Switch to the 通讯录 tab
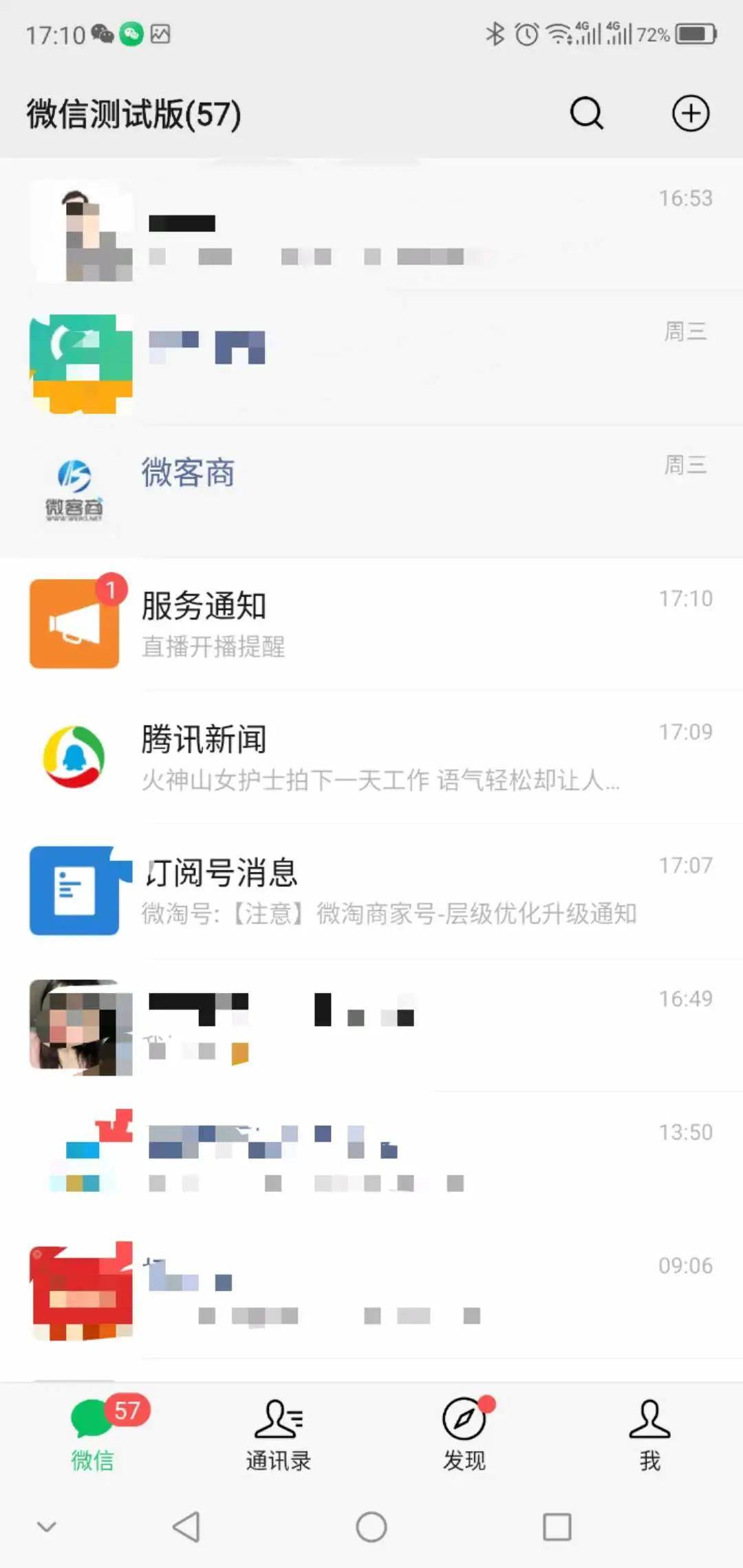743x1568 pixels. 279,1435
